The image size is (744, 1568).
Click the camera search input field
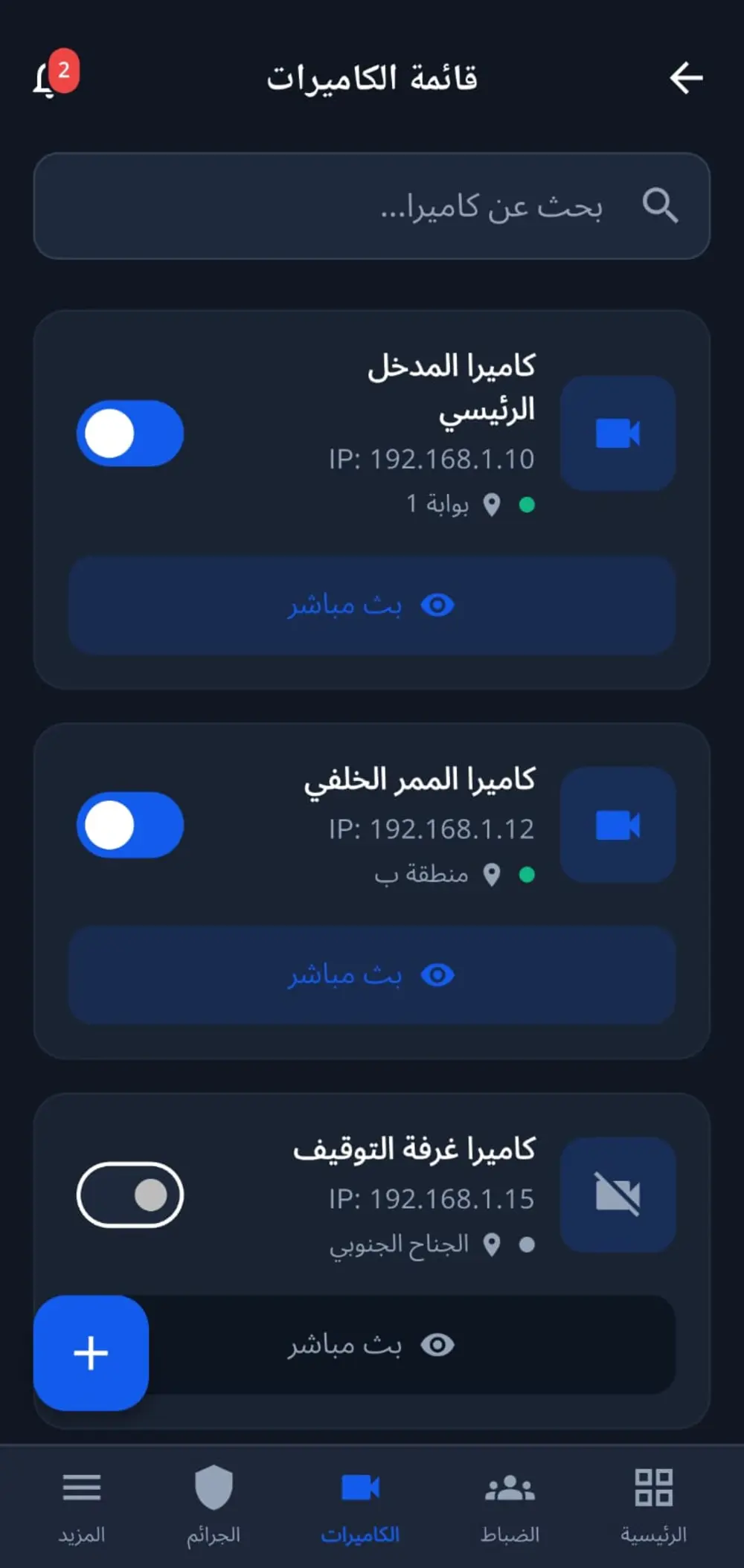click(x=372, y=206)
